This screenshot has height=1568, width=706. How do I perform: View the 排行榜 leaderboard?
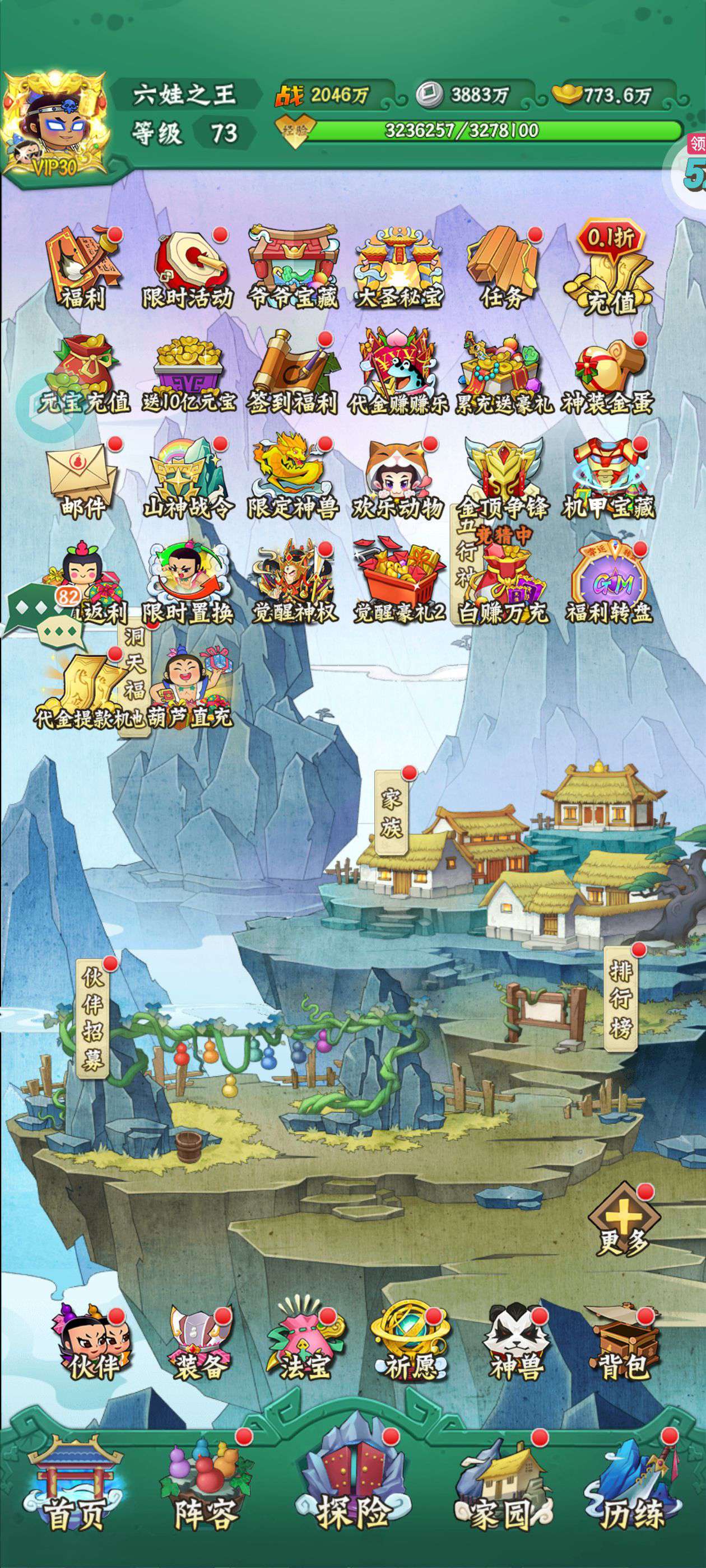coord(620,998)
